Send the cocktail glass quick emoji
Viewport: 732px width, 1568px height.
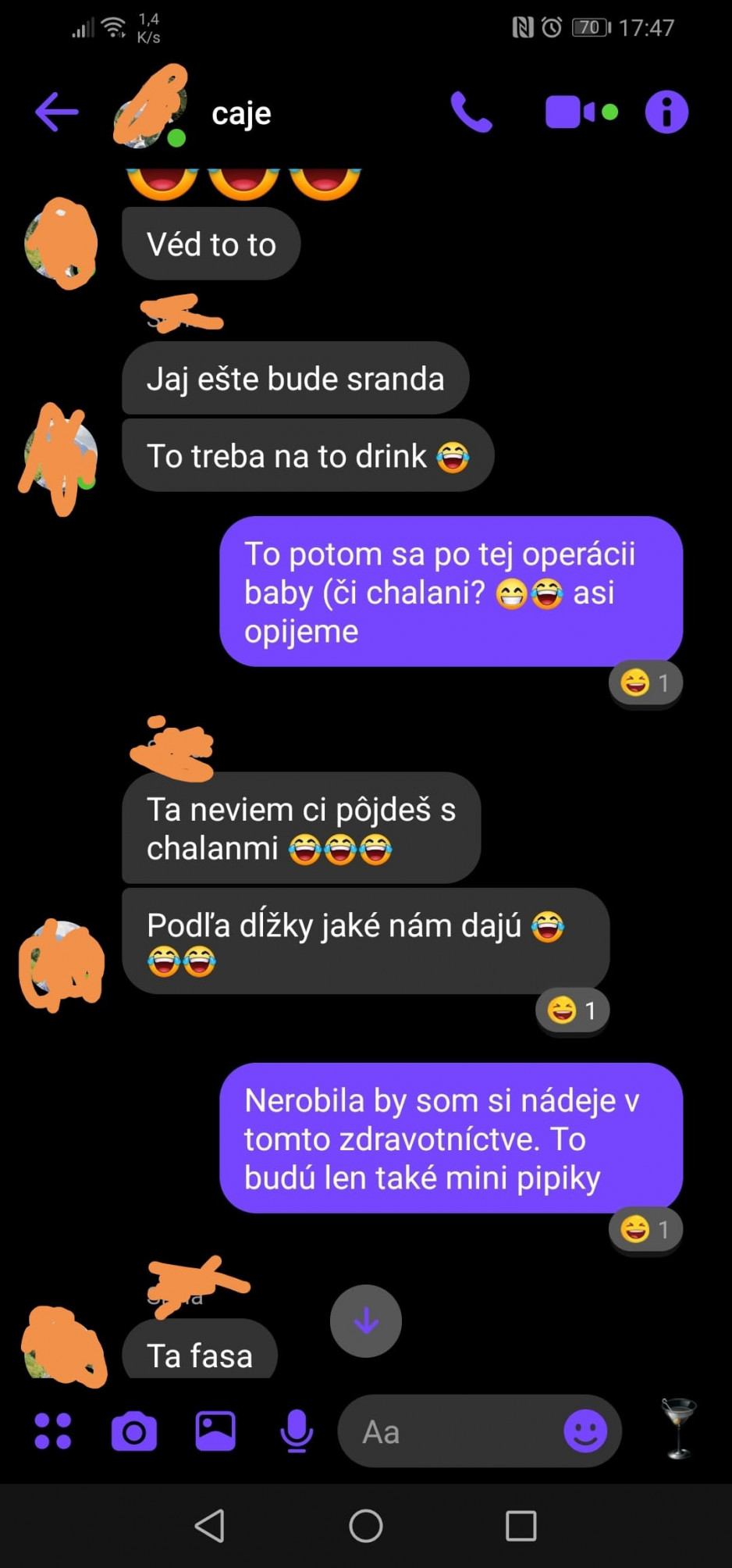[x=679, y=1429]
